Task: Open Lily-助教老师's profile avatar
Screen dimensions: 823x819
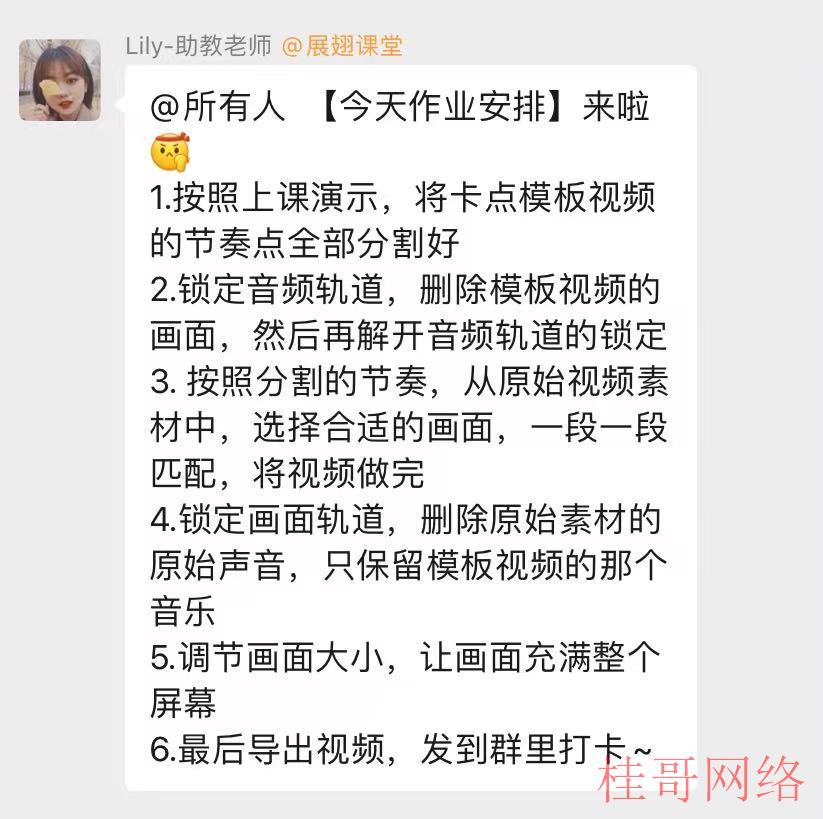Action: click(x=59, y=80)
